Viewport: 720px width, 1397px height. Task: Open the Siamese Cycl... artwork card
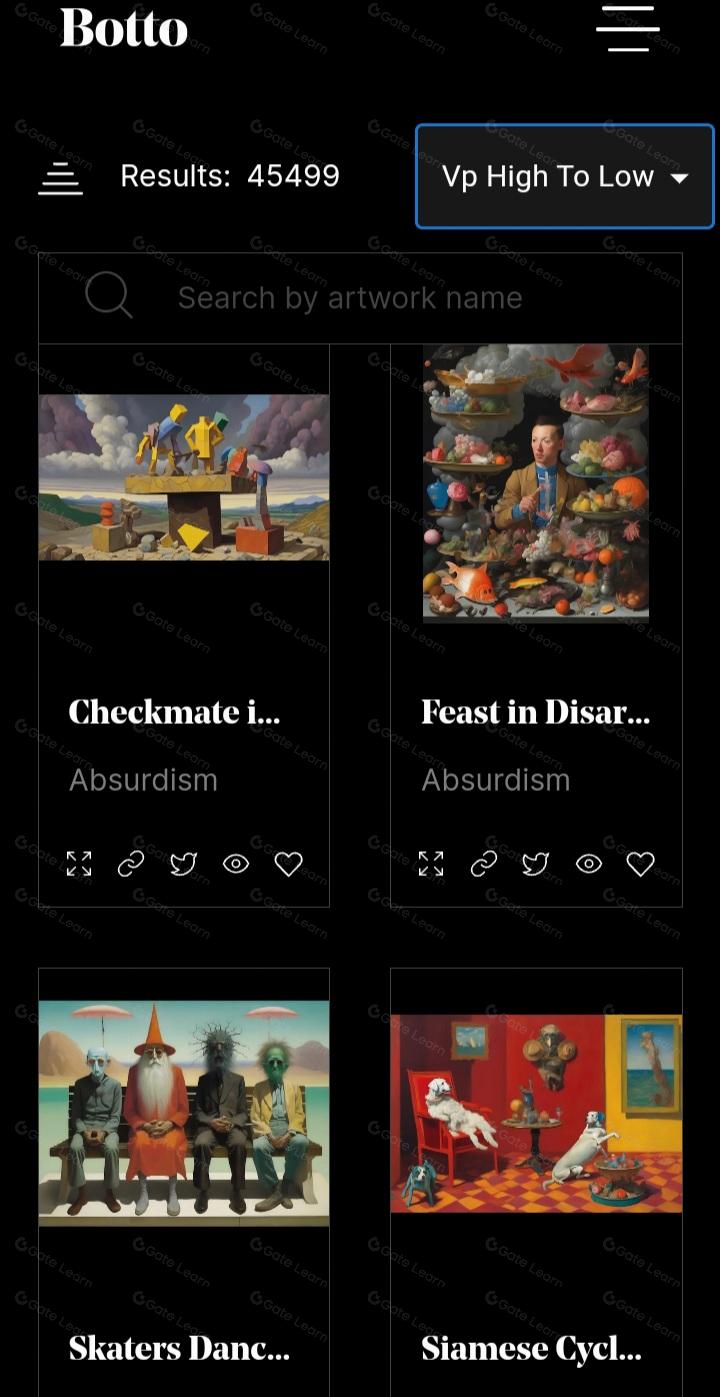point(536,1113)
